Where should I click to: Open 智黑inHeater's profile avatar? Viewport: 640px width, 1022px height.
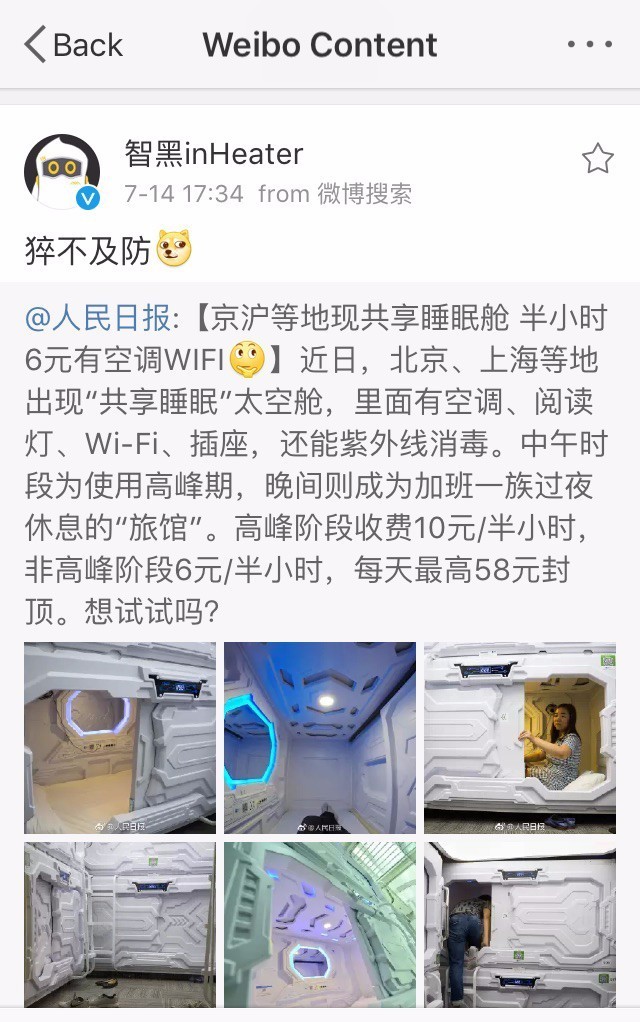coord(62,171)
